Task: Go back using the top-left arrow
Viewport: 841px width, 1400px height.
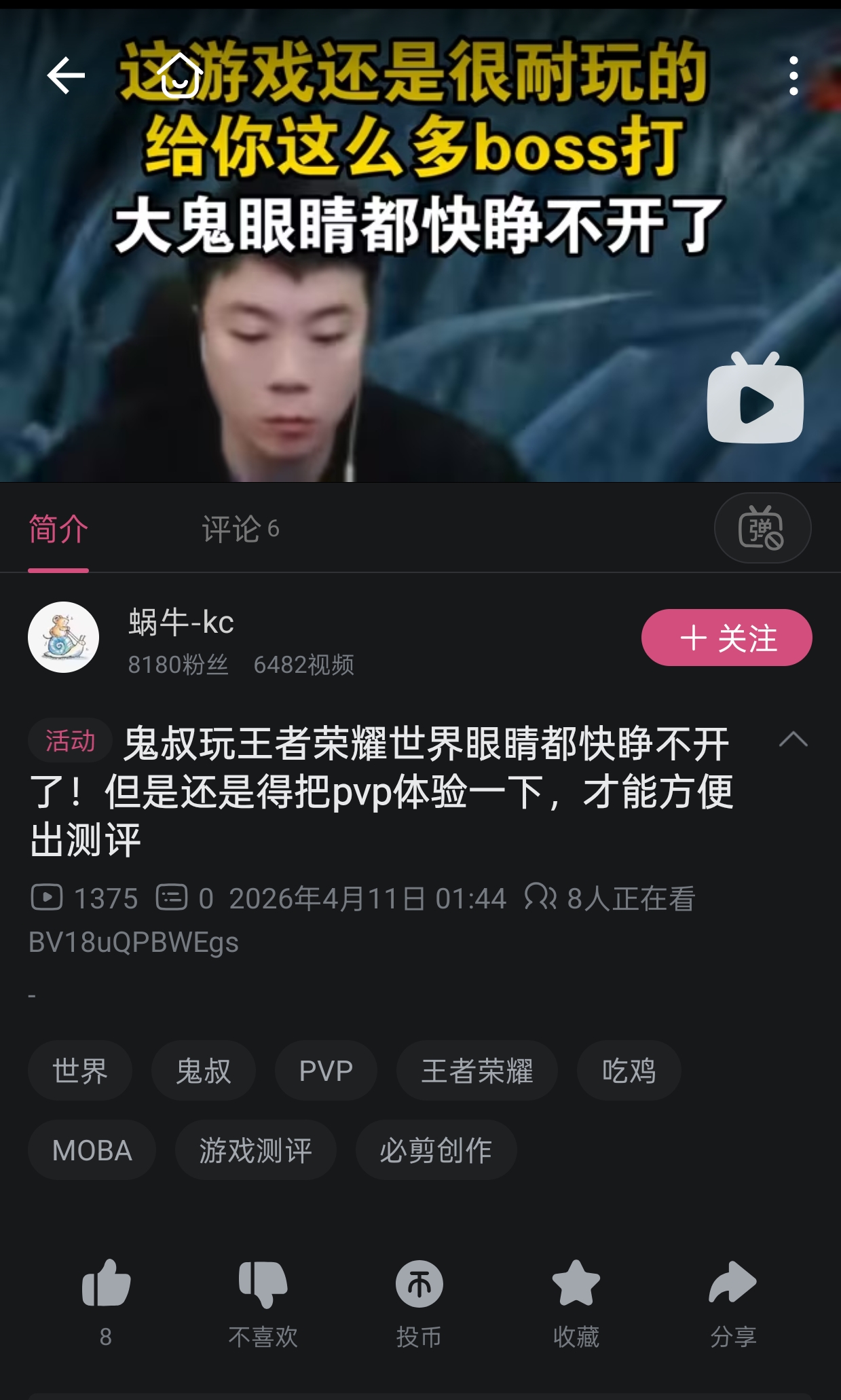Action: pyautogui.click(x=66, y=75)
